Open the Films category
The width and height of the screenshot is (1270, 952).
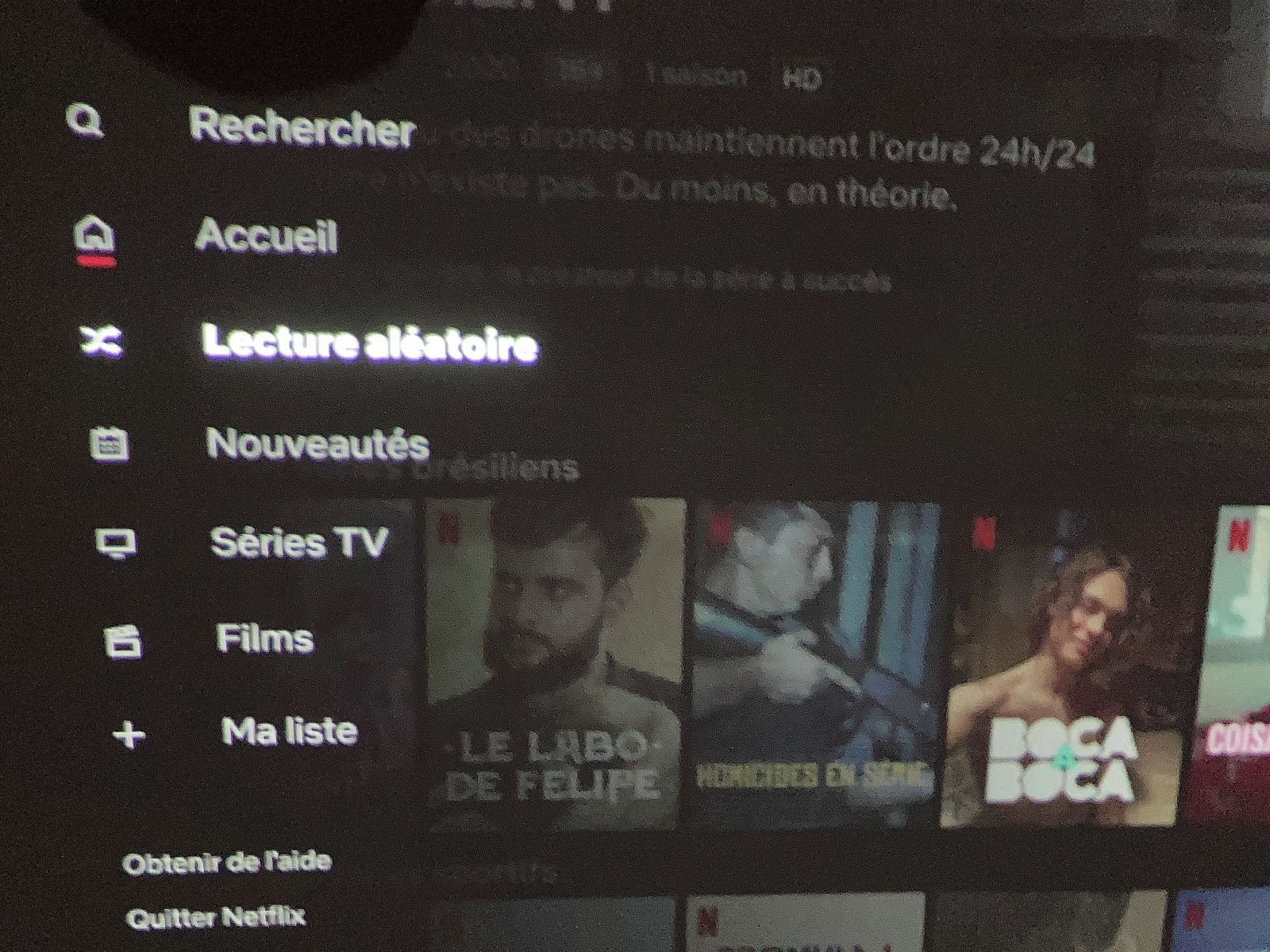click(264, 639)
